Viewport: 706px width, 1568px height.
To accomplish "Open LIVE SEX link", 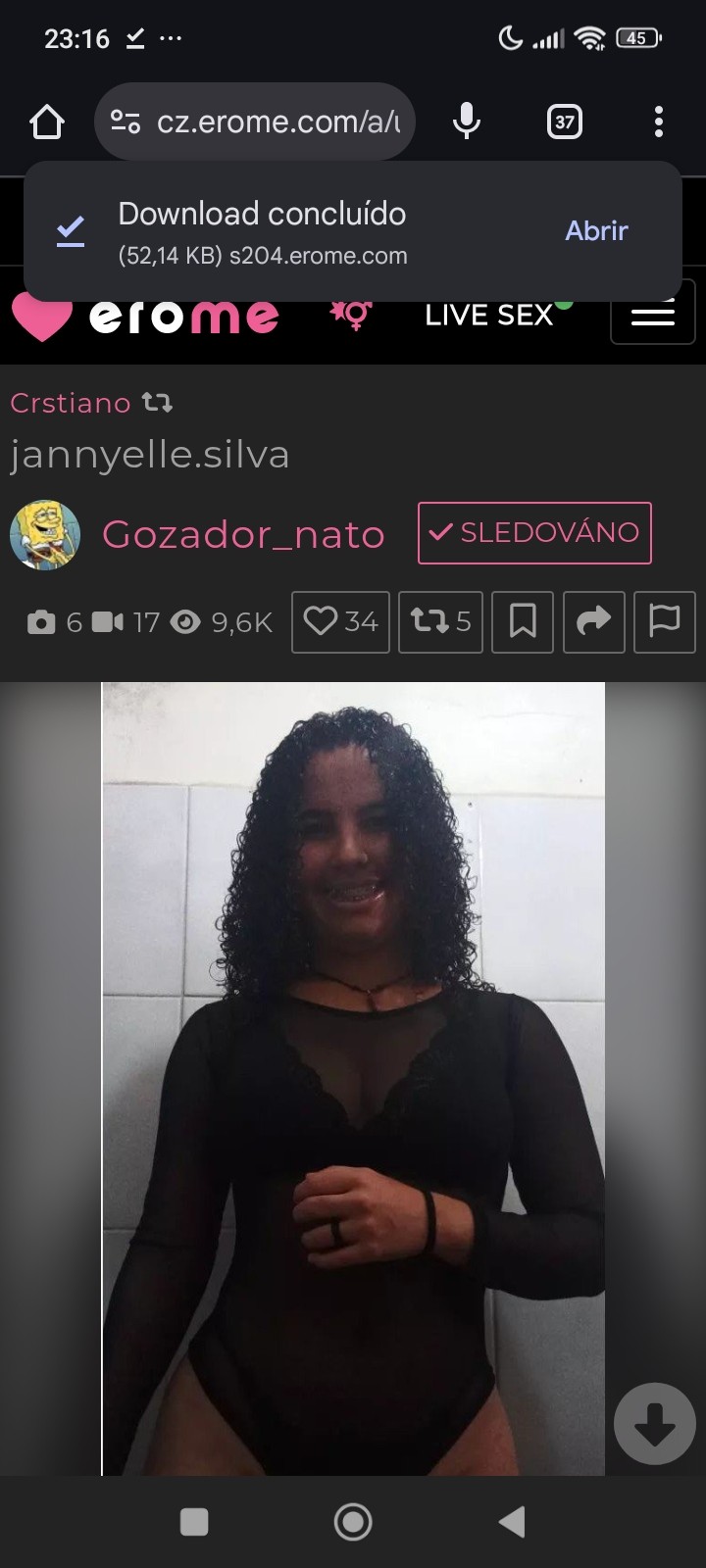I will point(489,316).
